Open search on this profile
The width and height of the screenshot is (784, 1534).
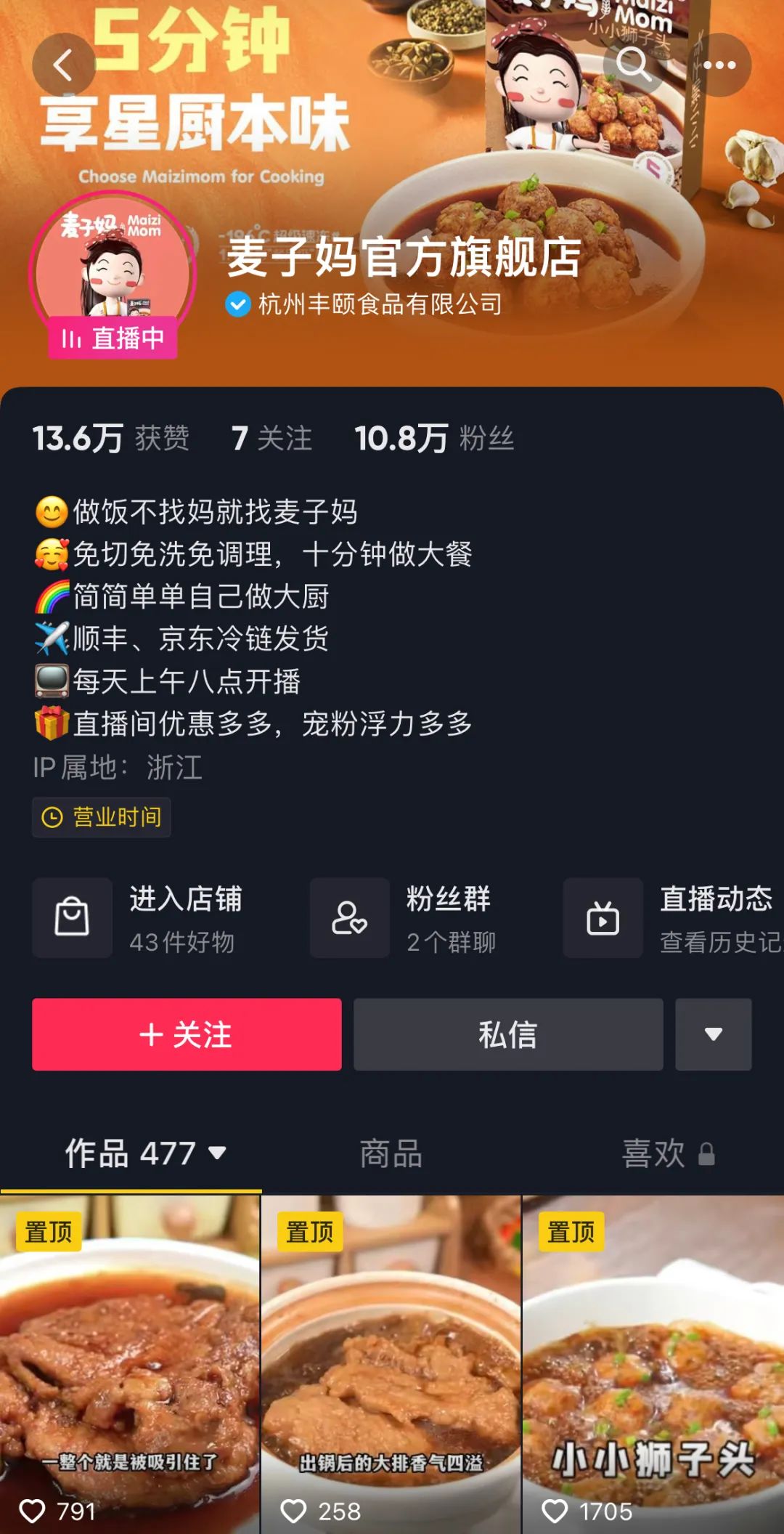point(634,65)
